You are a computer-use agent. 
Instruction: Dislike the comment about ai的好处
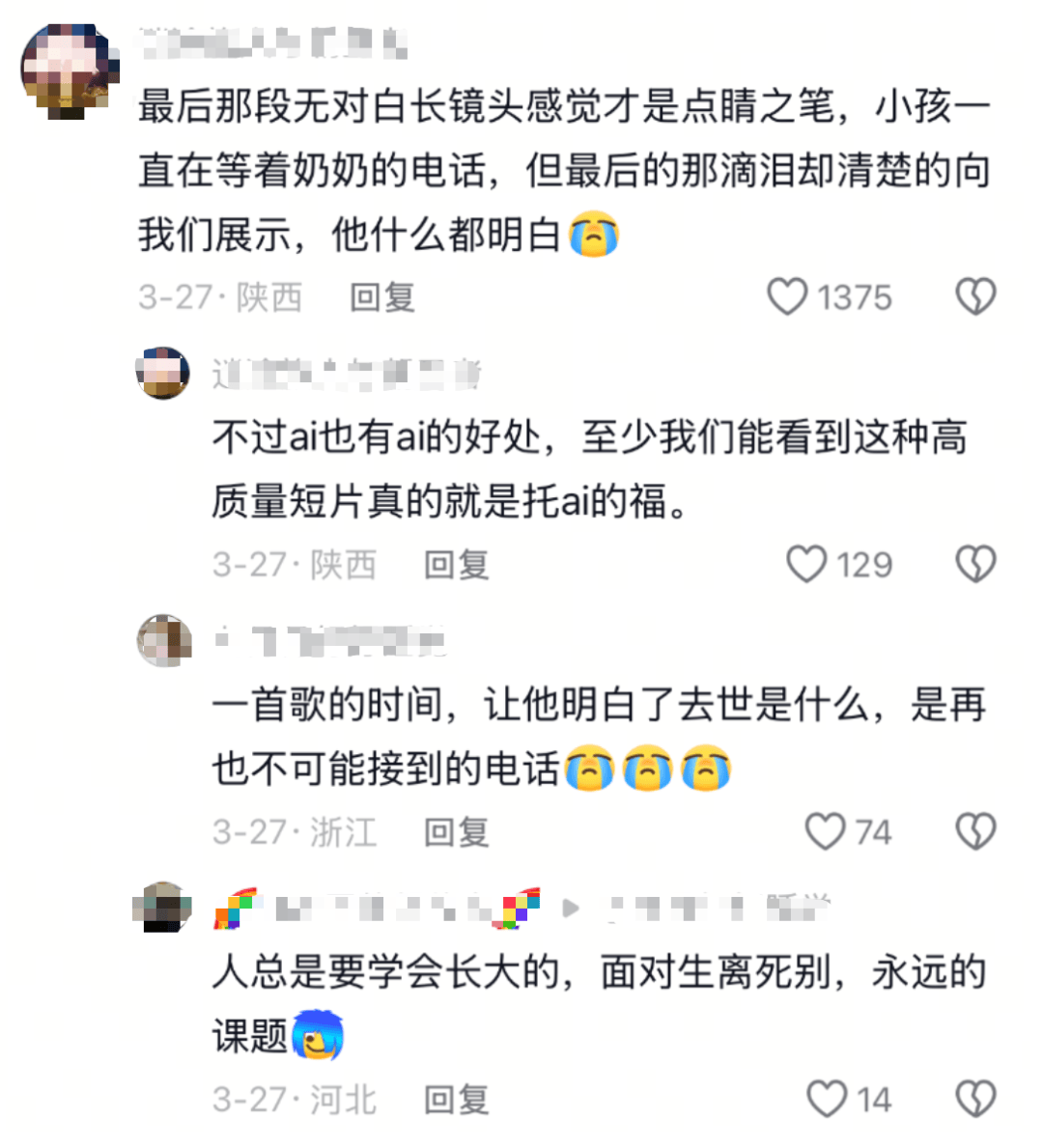click(975, 564)
